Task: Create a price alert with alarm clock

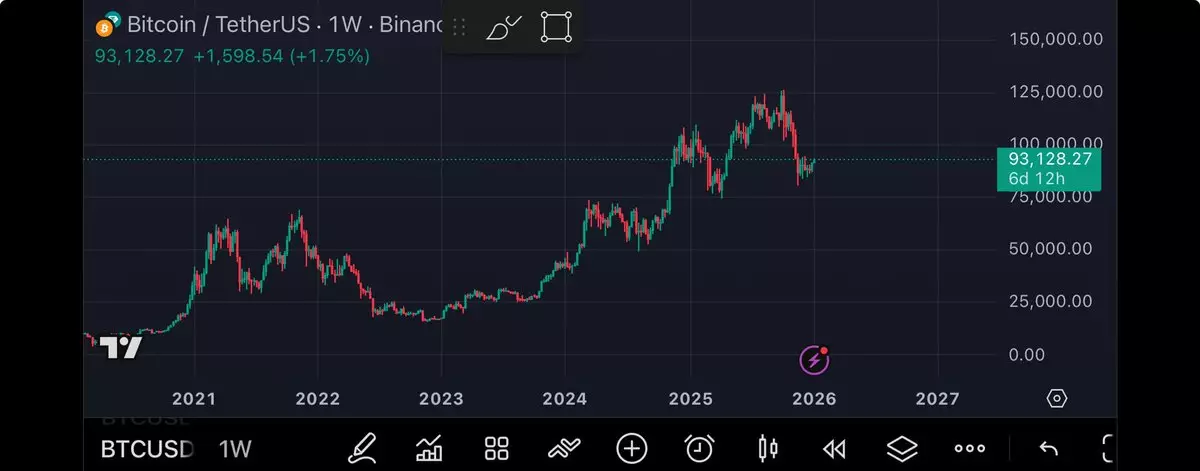Action: point(699,448)
